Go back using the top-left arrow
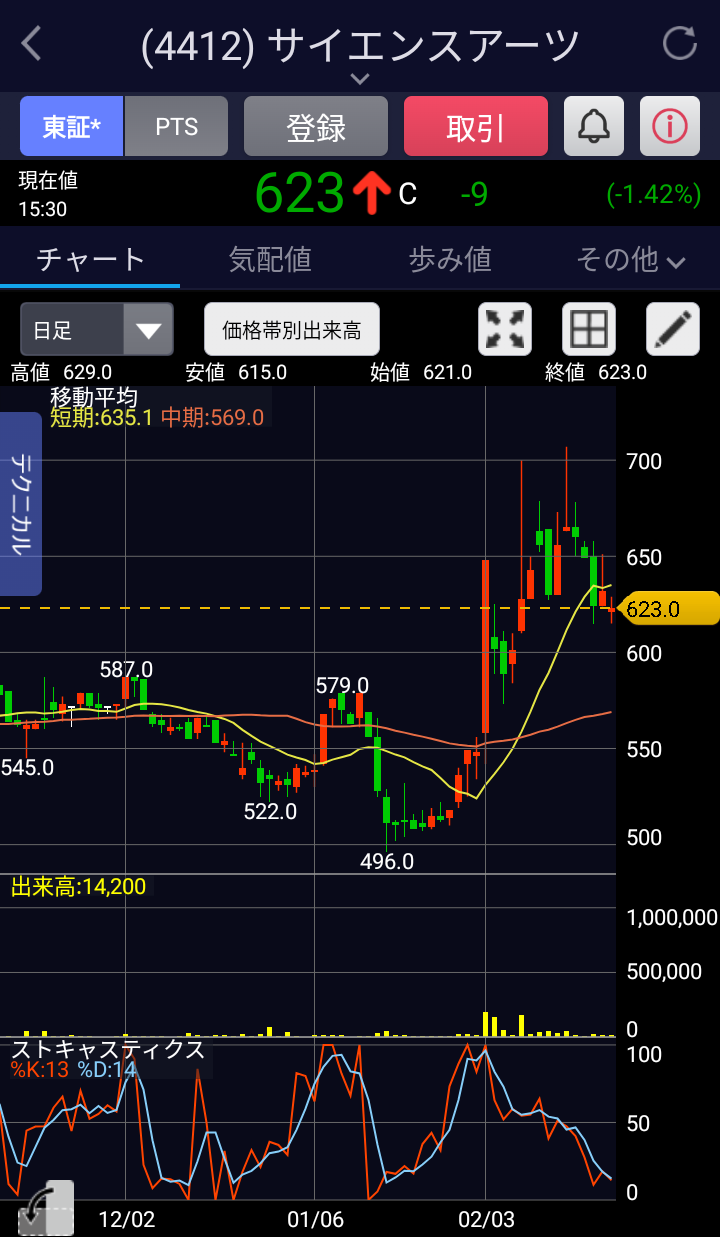The height and width of the screenshot is (1237, 720). (32, 44)
